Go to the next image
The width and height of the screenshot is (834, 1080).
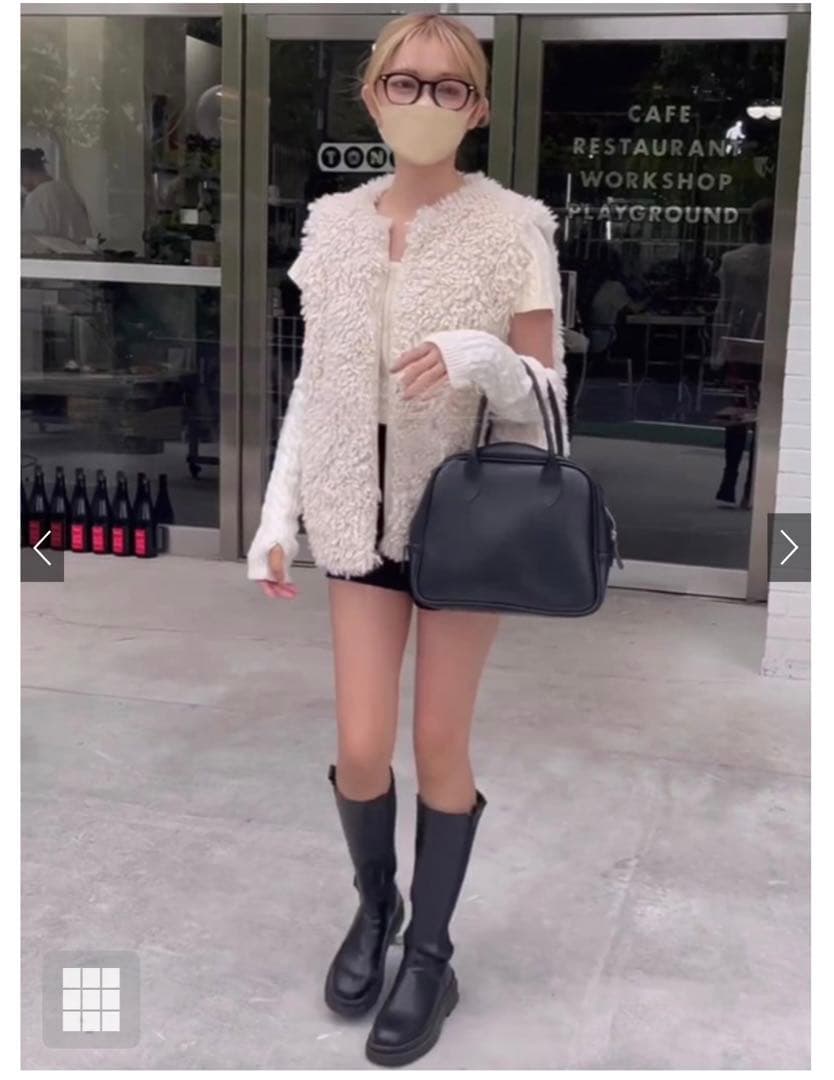click(789, 548)
